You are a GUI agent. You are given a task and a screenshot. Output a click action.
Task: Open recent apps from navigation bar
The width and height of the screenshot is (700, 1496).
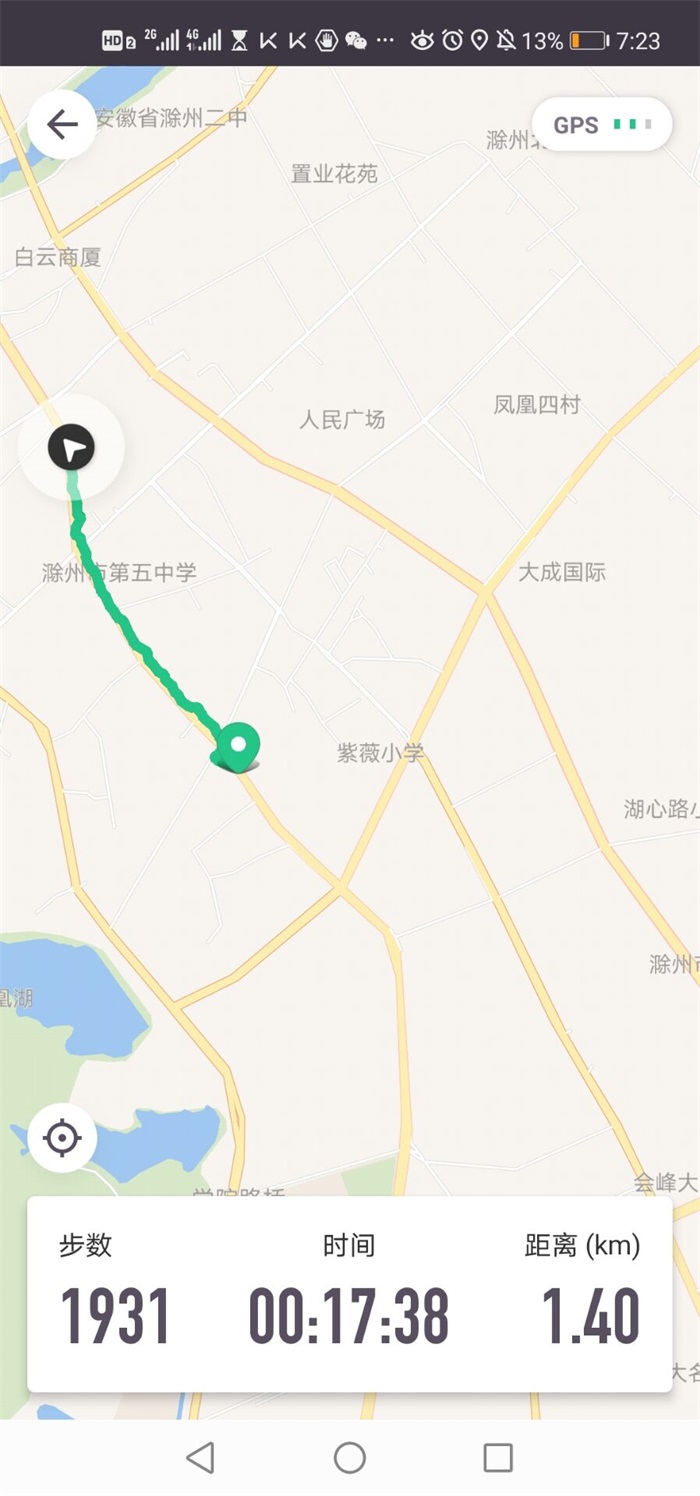498,1457
